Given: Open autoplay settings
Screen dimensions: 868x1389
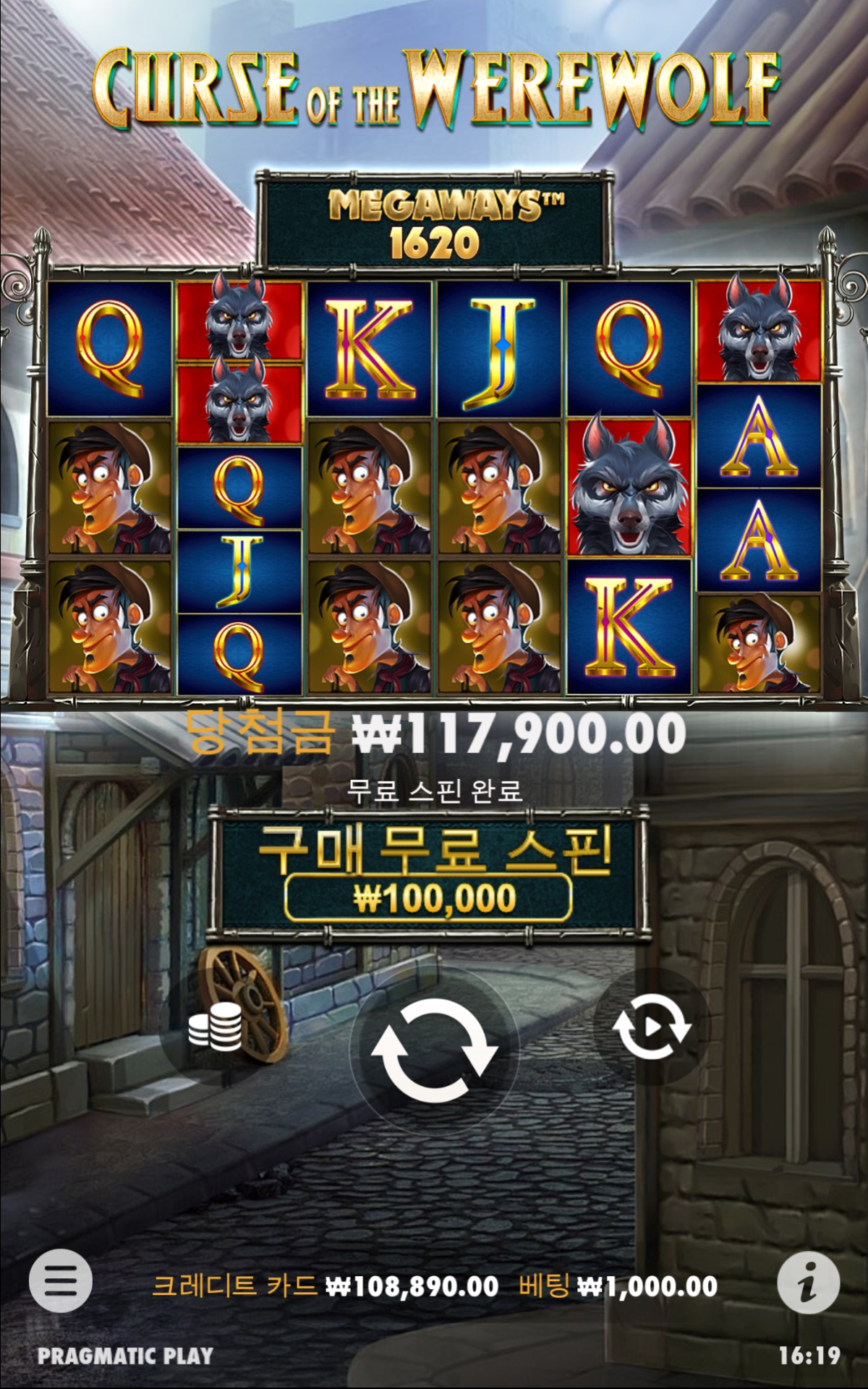Looking at the screenshot, I should (x=652, y=1027).
